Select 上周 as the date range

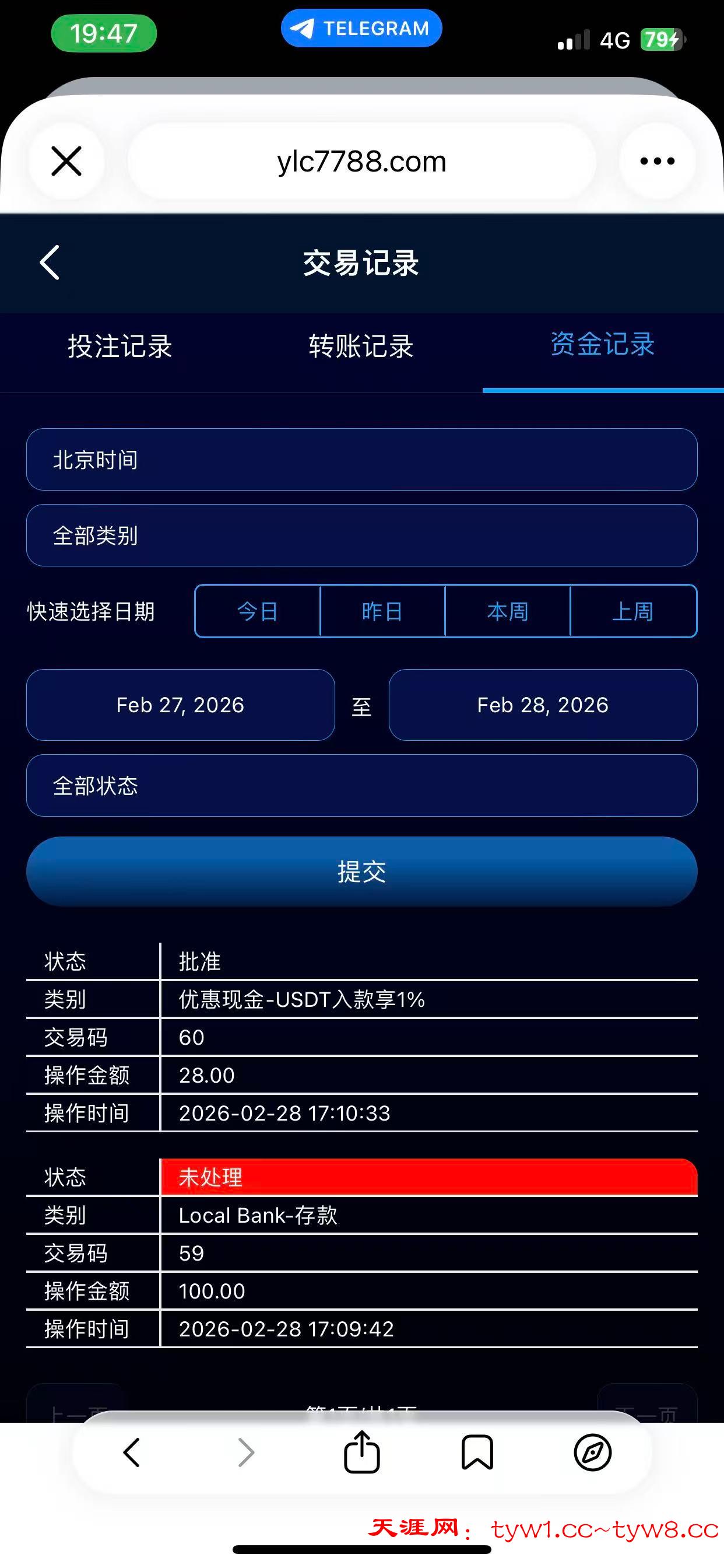pyautogui.click(x=632, y=611)
